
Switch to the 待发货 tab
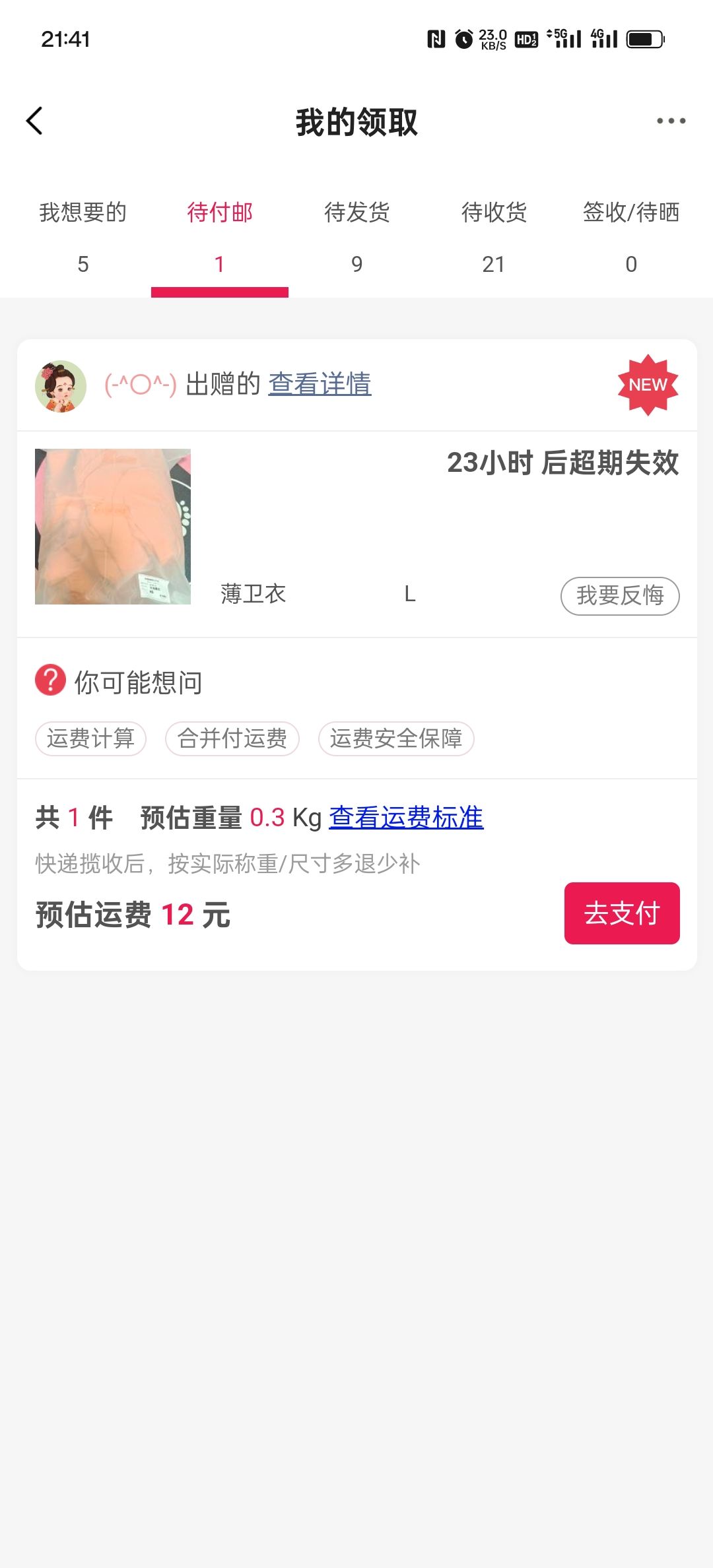[x=356, y=236]
